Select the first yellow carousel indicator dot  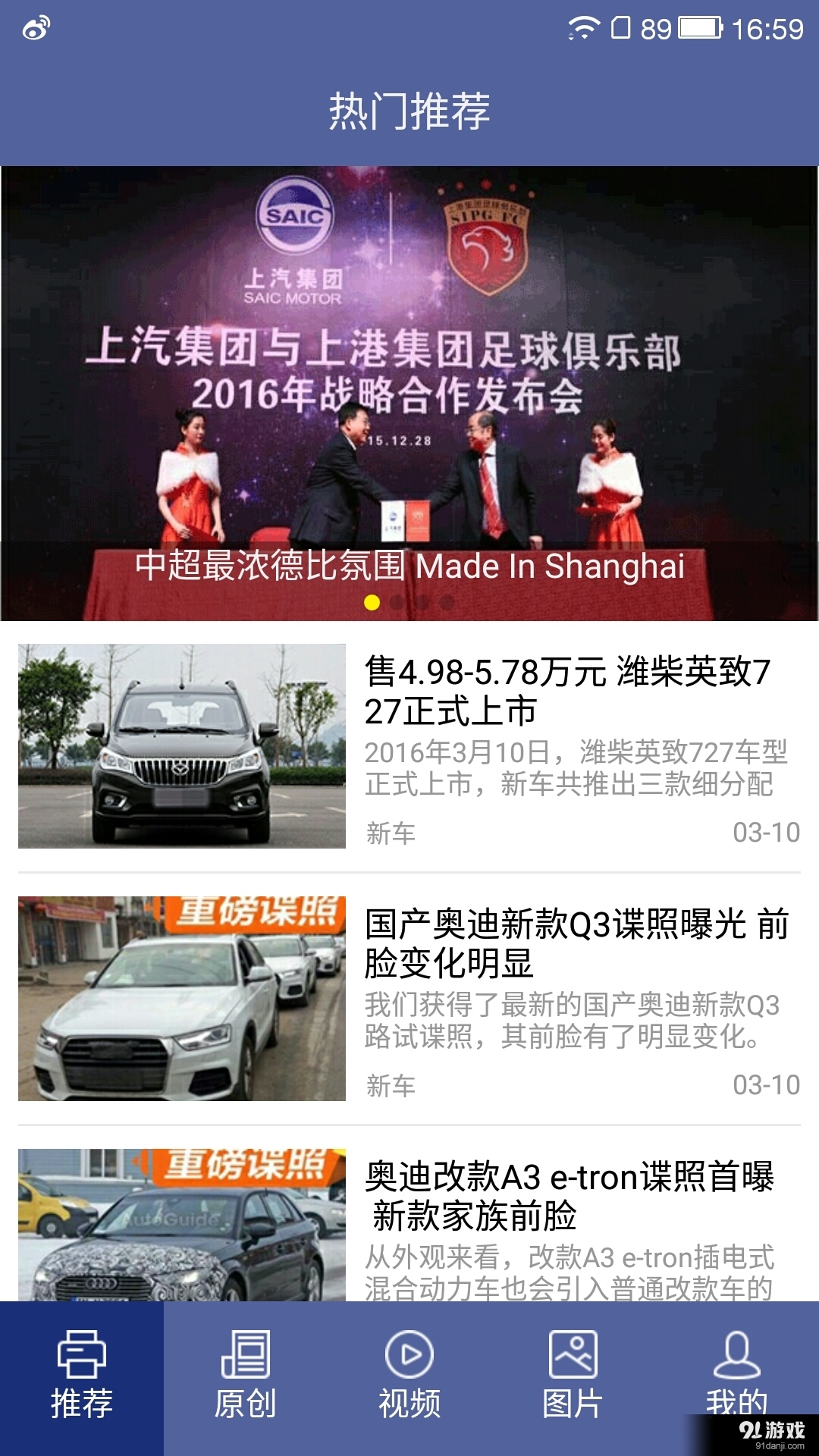pos(371,603)
